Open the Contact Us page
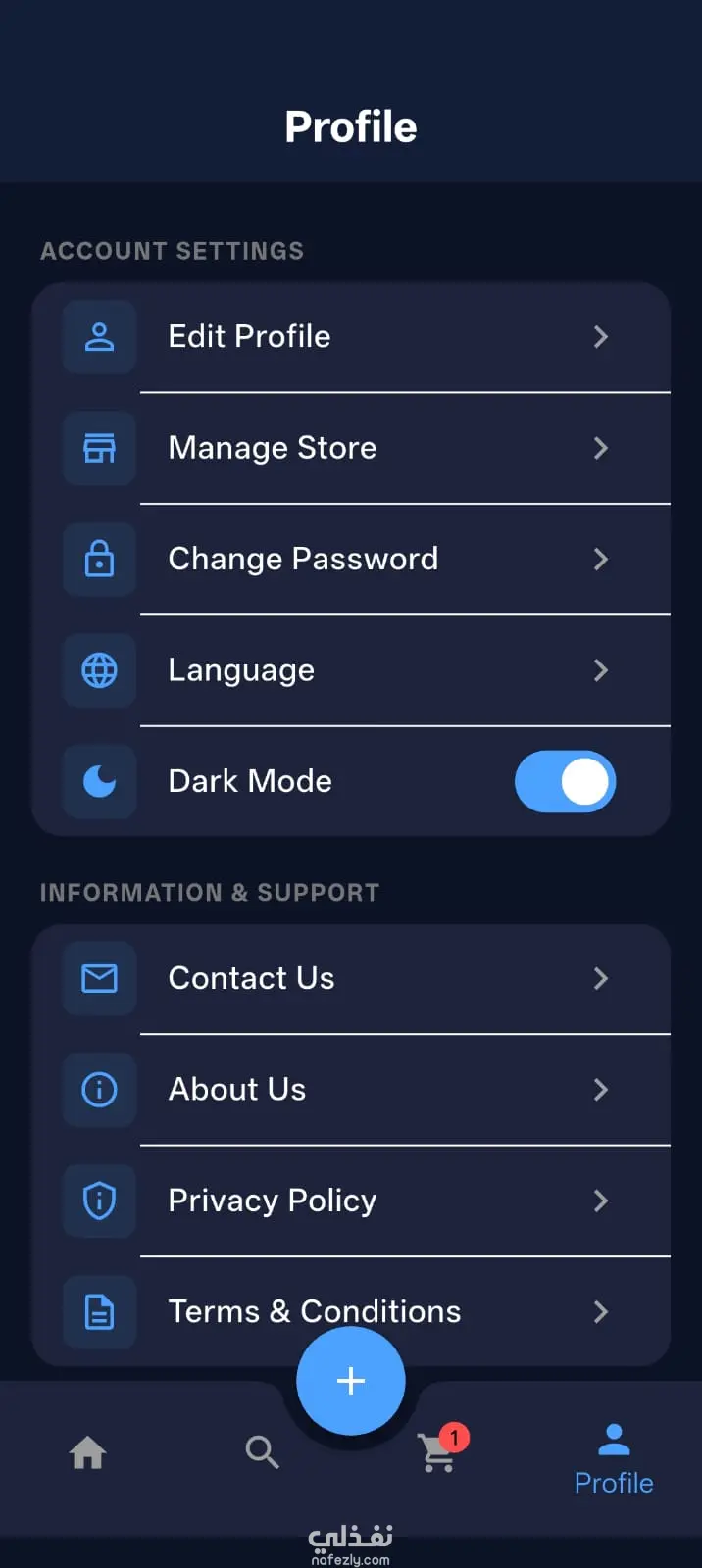Viewport: 702px width, 1568px height. [350, 978]
